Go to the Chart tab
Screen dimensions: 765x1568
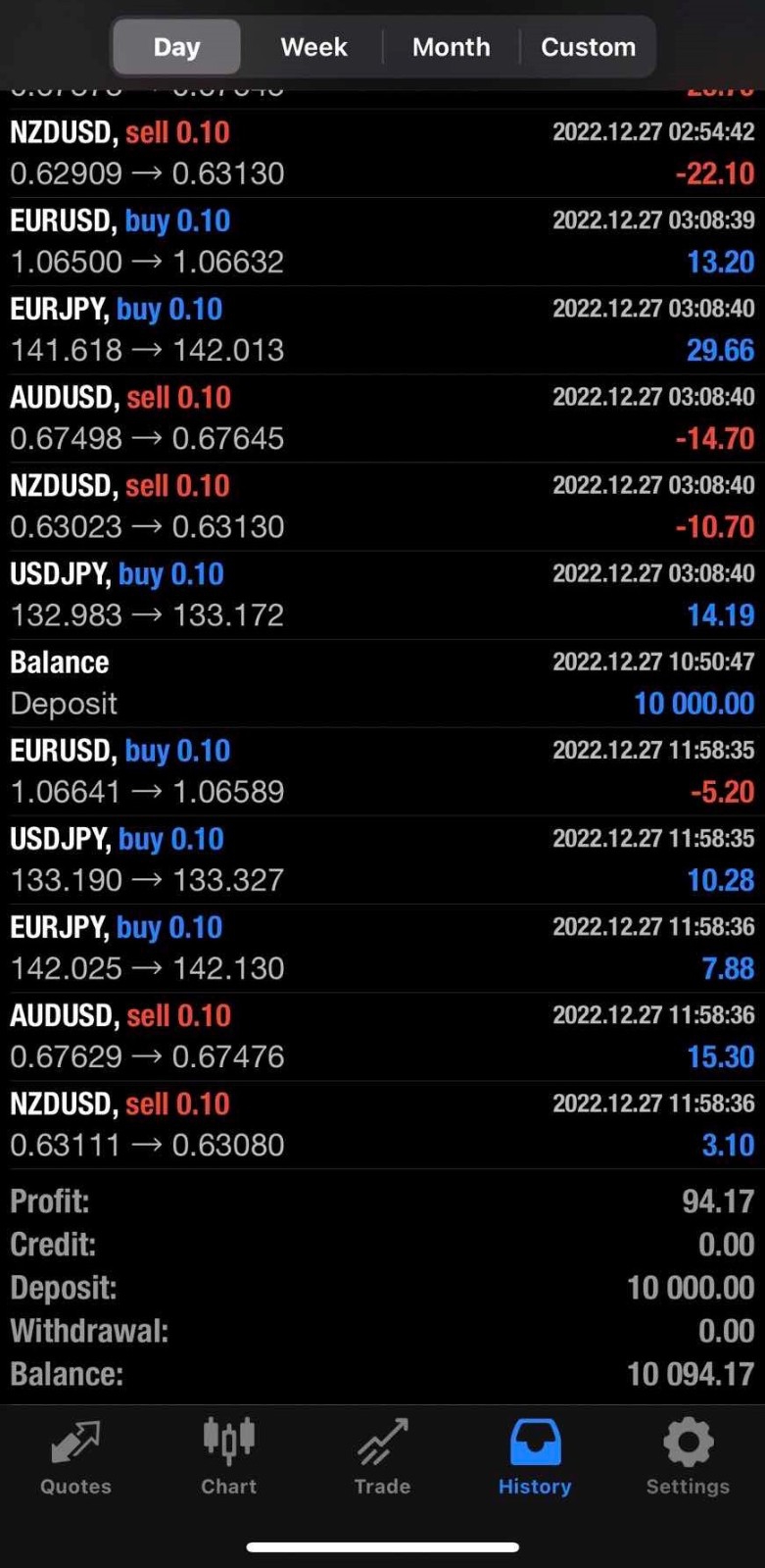point(228,1458)
